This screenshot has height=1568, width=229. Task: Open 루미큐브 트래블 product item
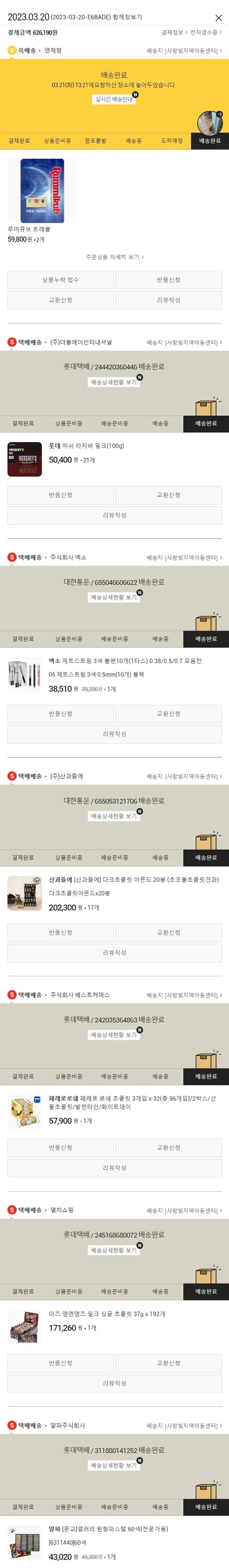coord(42,191)
